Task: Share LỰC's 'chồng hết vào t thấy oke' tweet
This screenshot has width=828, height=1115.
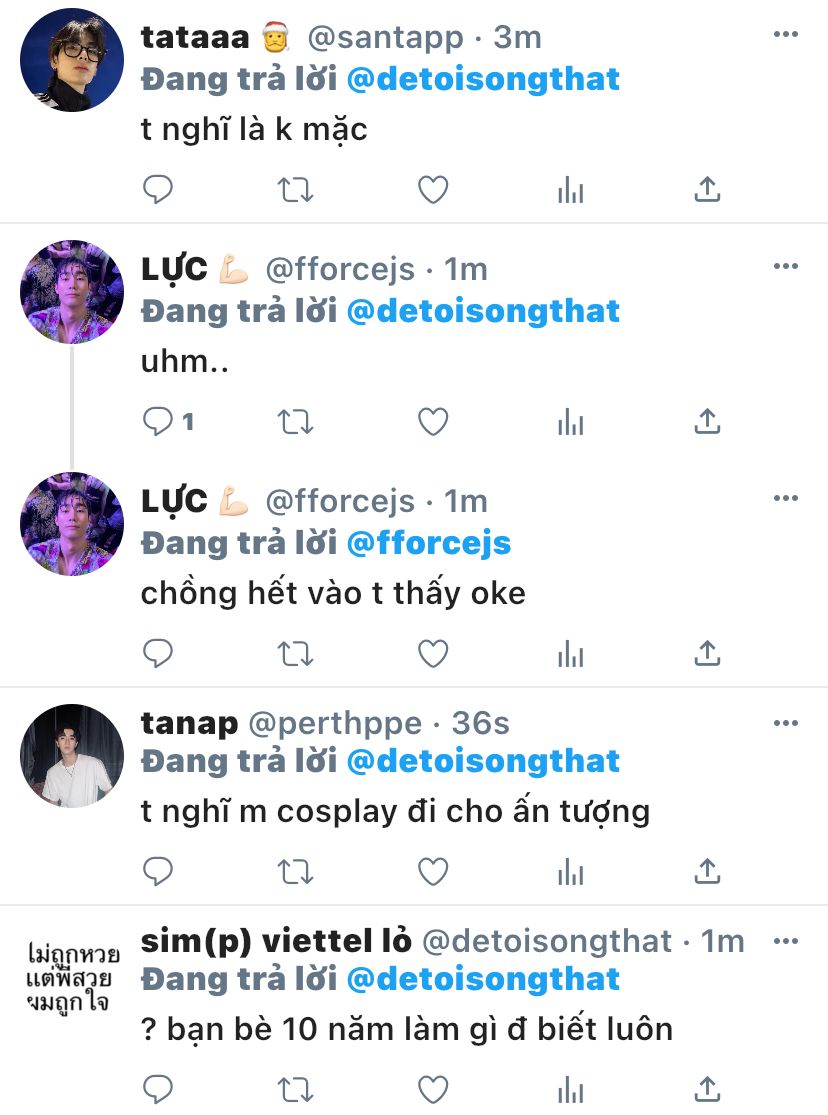Action: click(x=707, y=654)
